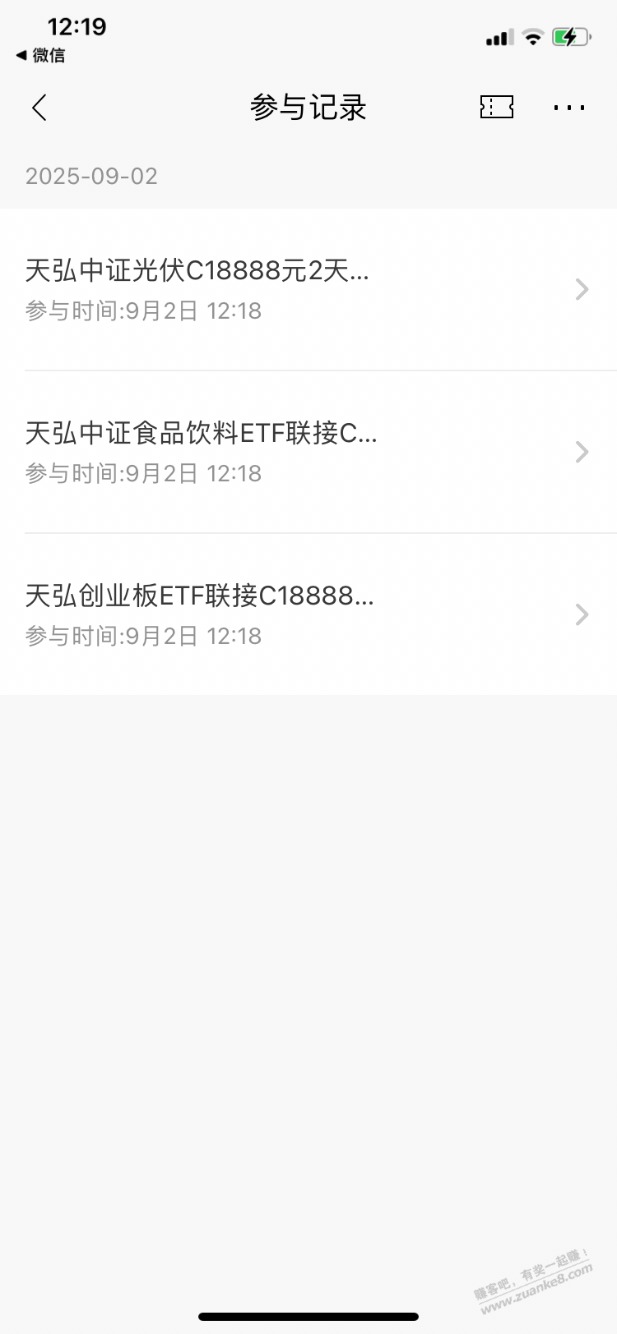Go back from 参与记录 page
The height and width of the screenshot is (1334, 617).
(x=39, y=108)
